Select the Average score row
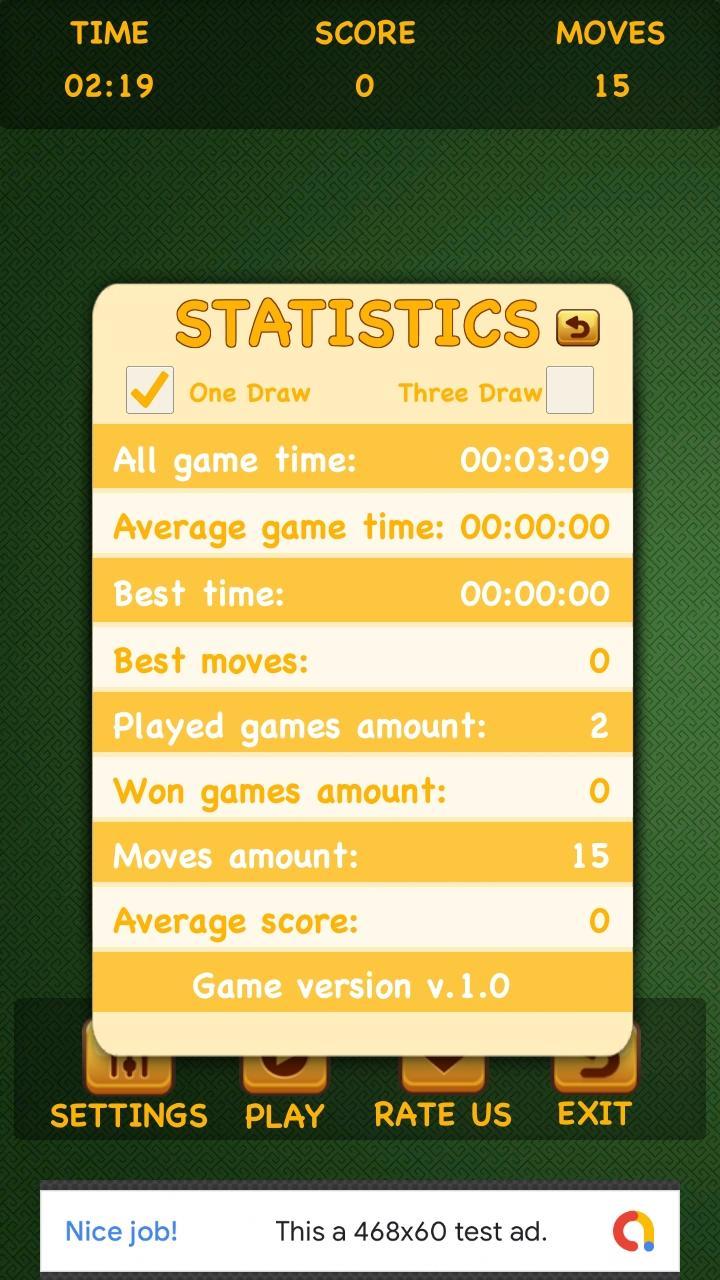Image resolution: width=720 pixels, height=1280 pixels. 362,920
